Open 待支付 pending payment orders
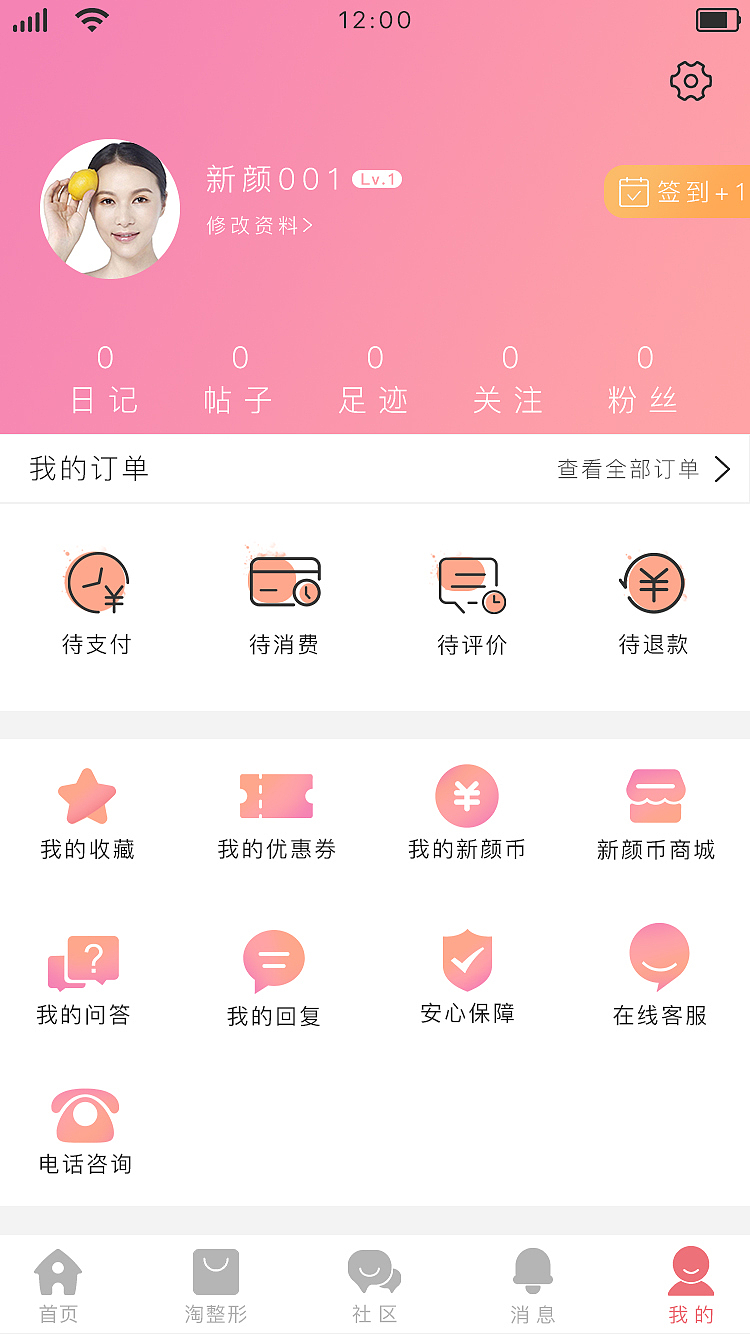Screen dimensions: 750x1334 [97, 602]
